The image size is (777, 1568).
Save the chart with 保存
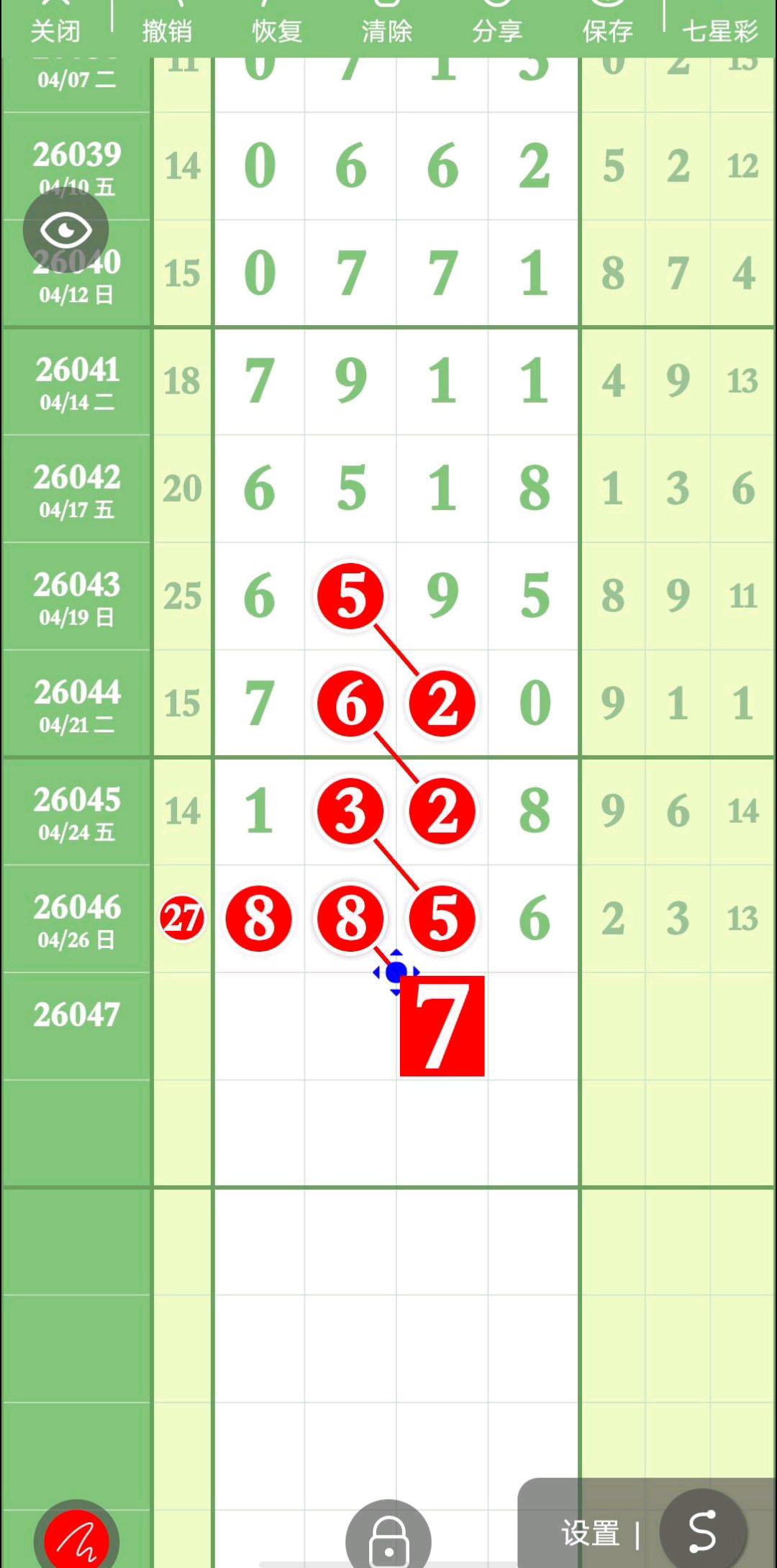coord(608,29)
